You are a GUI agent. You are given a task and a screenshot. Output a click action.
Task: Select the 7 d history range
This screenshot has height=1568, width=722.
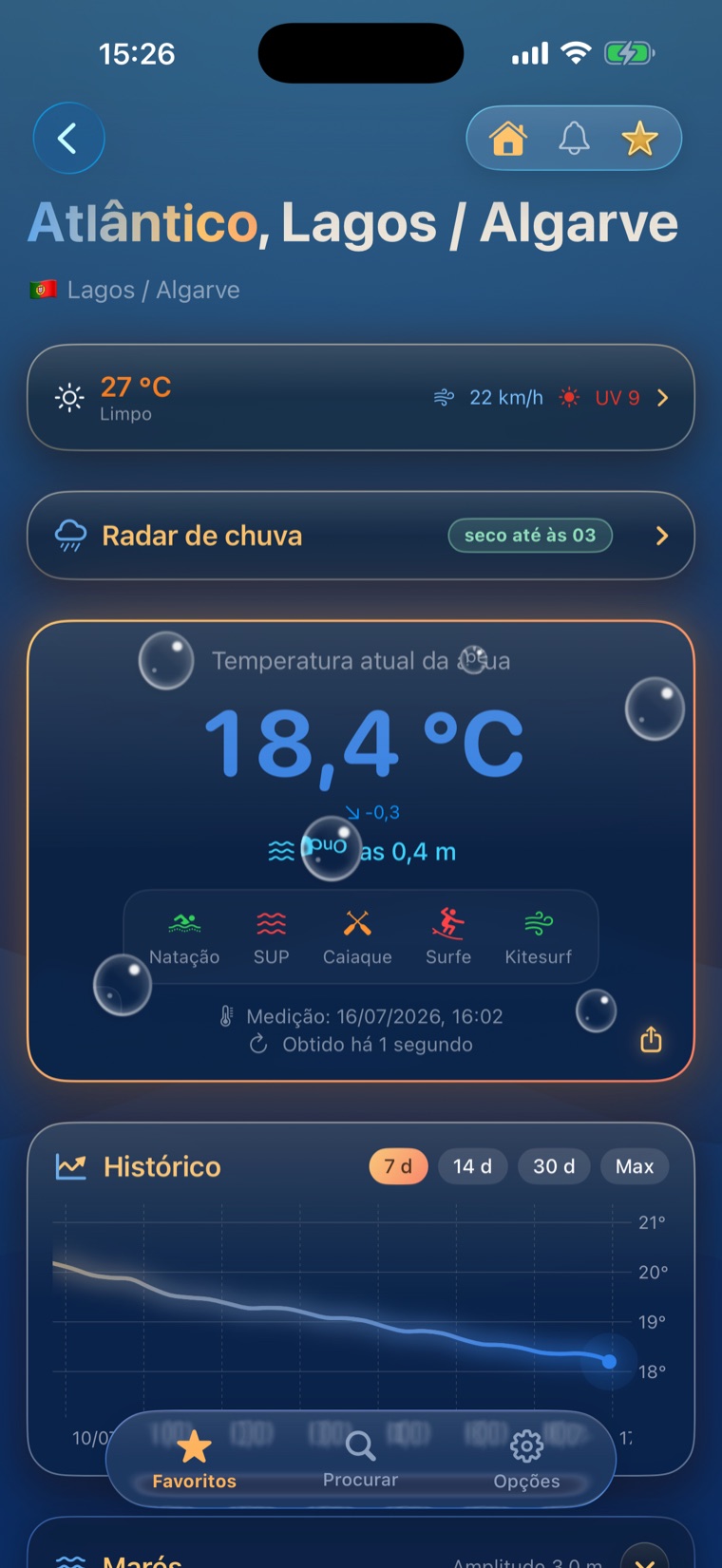398,1166
